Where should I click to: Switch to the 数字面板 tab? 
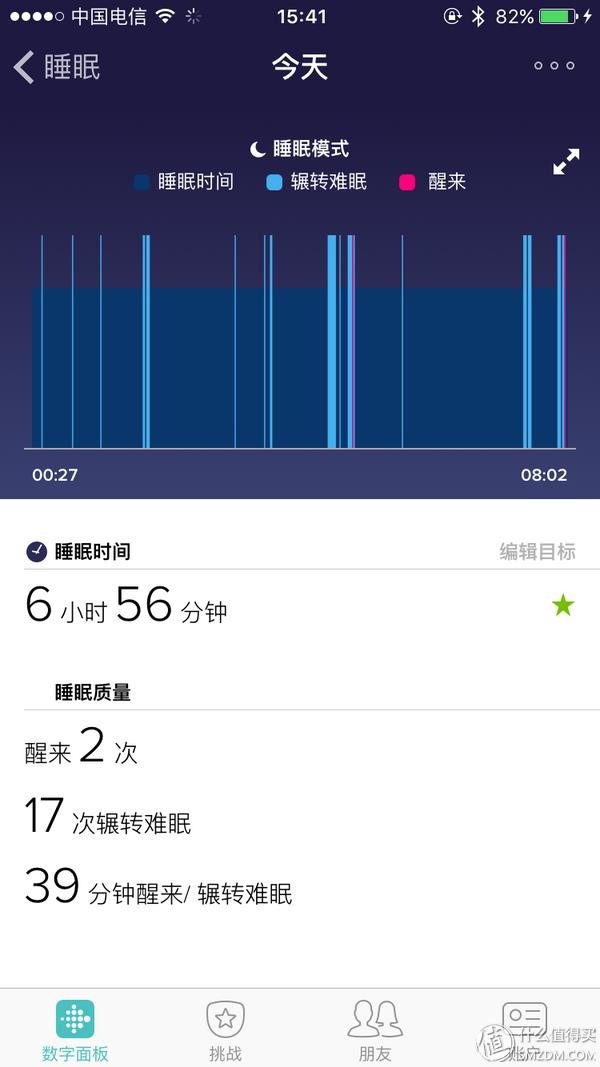point(75,1031)
